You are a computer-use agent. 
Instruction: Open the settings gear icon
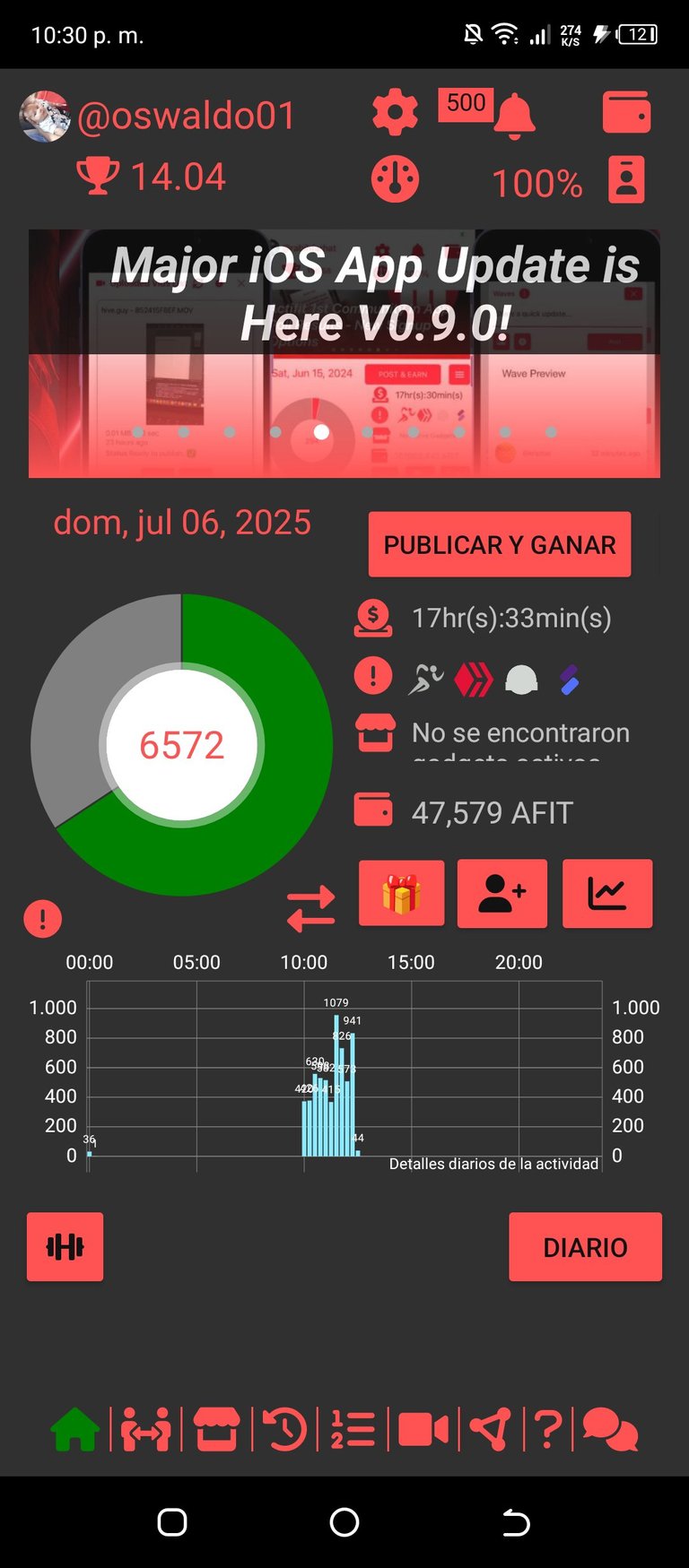pyautogui.click(x=395, y=113)
